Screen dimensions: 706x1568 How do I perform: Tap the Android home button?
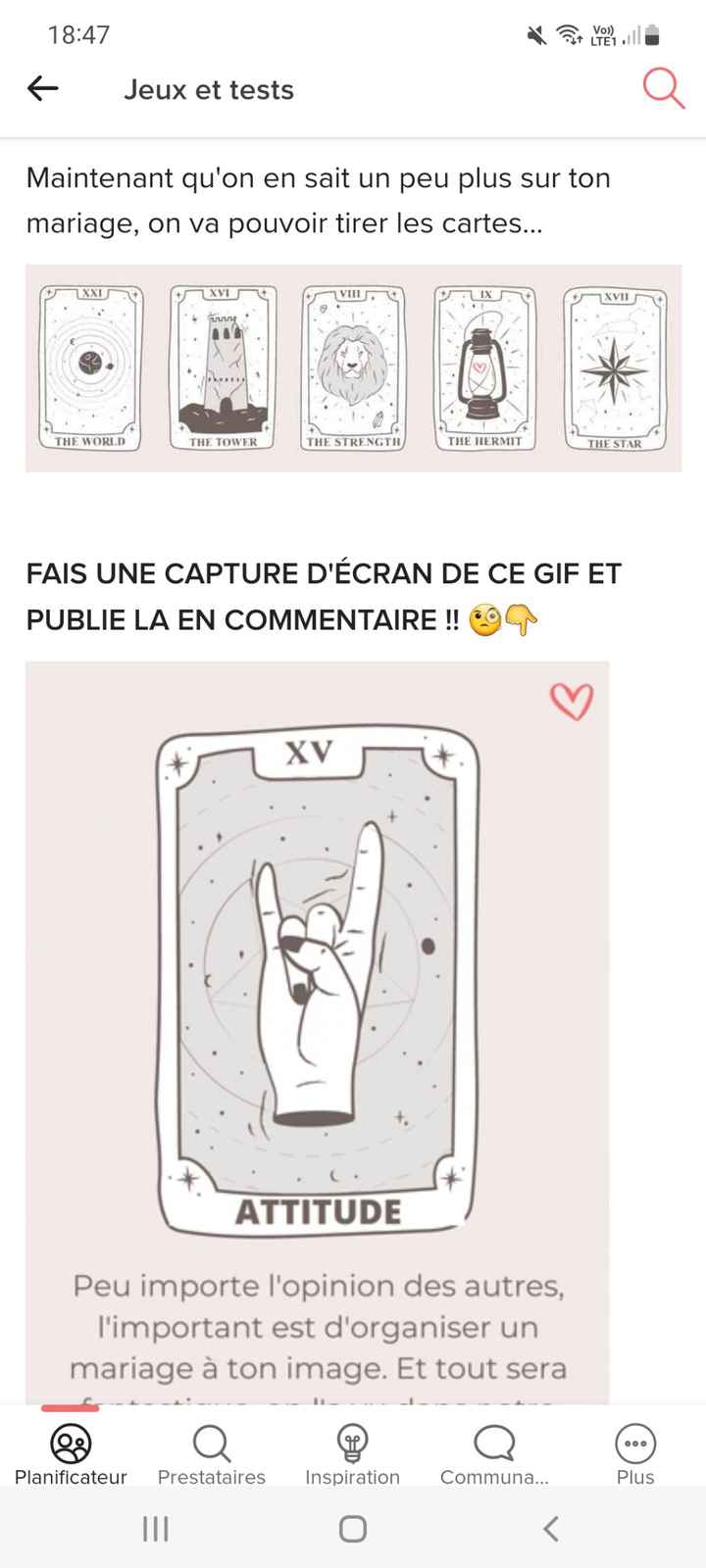352,1527
